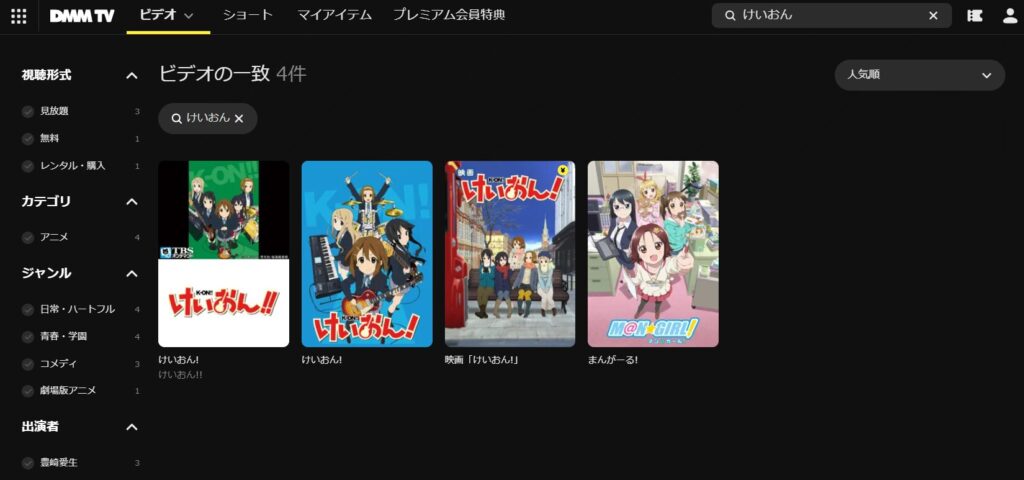Open the 映画「けいおん!」 tile
1024x480 pixels.
pos(510,254)
